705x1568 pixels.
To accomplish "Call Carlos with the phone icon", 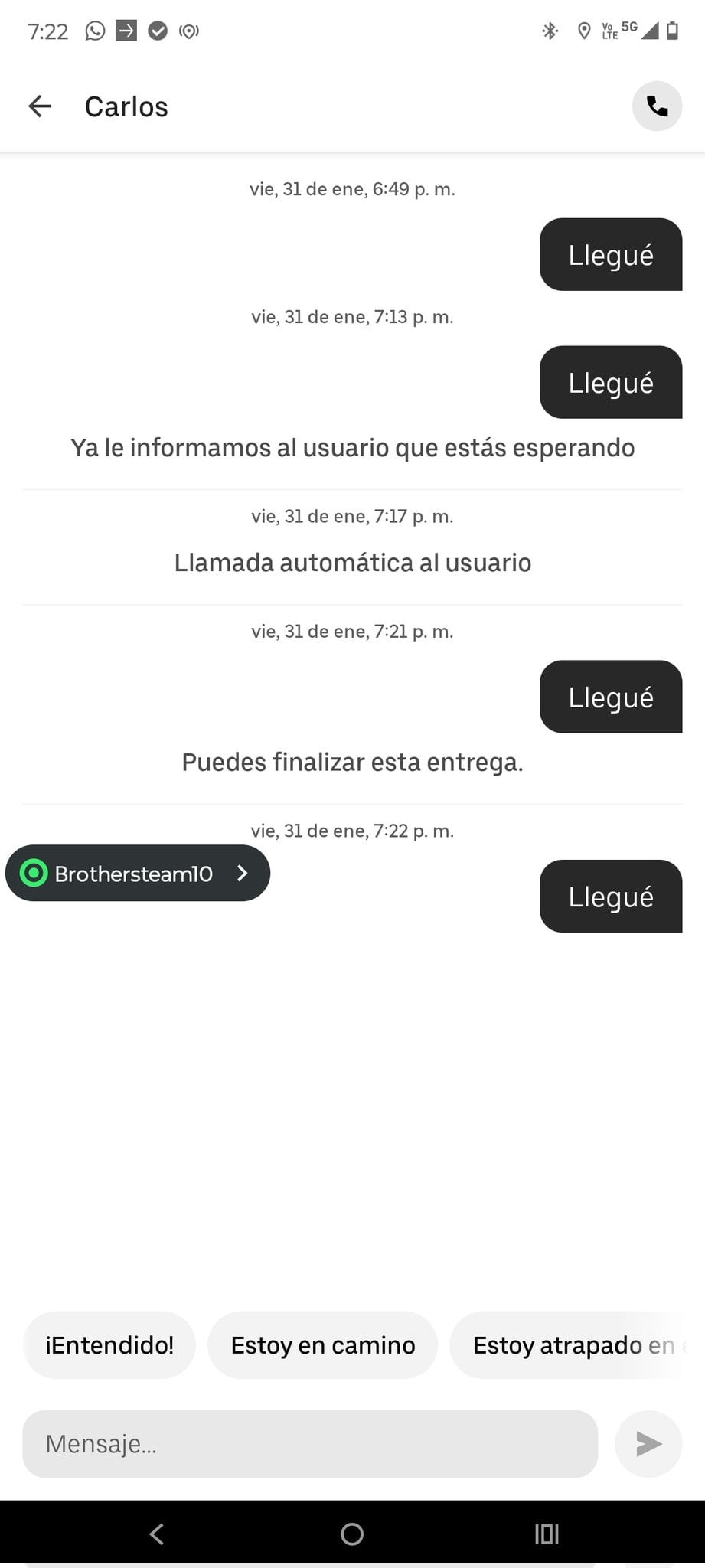I will 657,106.
